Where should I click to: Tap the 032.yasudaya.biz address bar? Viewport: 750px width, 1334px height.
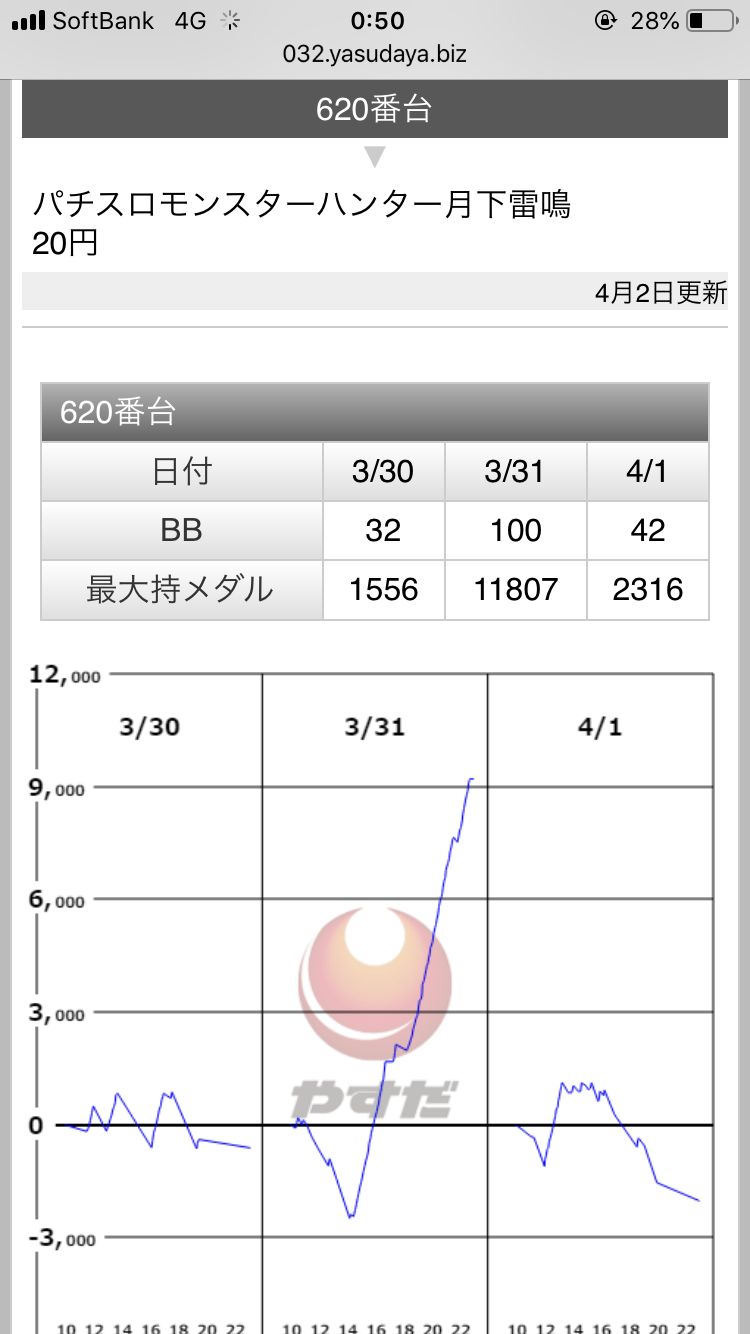[375, 55]
